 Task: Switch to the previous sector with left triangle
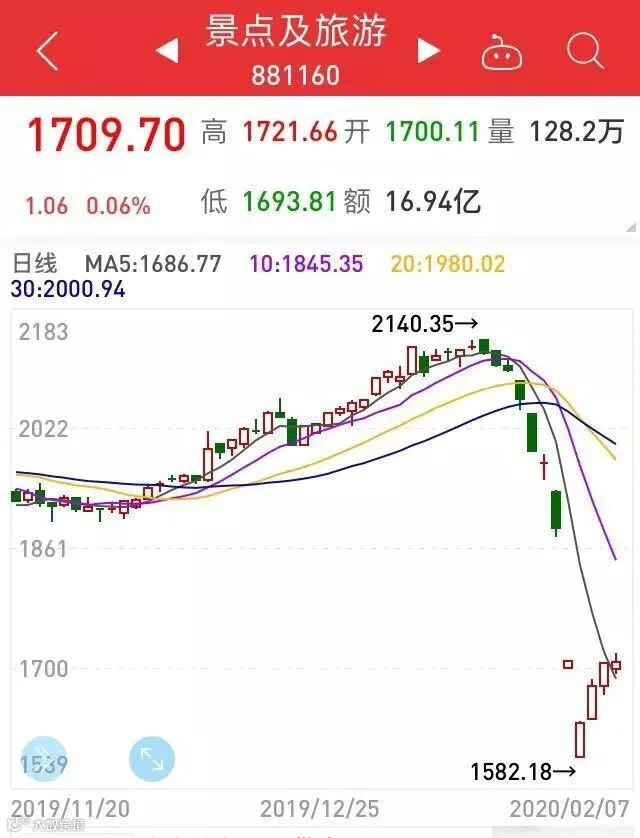[167, 51]
